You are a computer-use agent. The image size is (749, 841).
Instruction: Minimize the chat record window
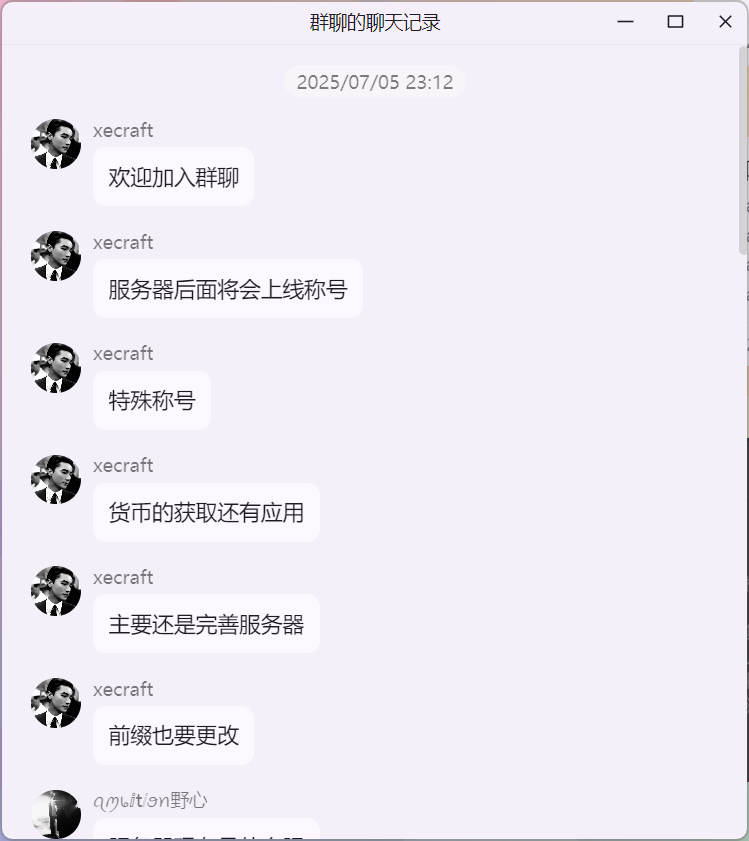(626, 22)
